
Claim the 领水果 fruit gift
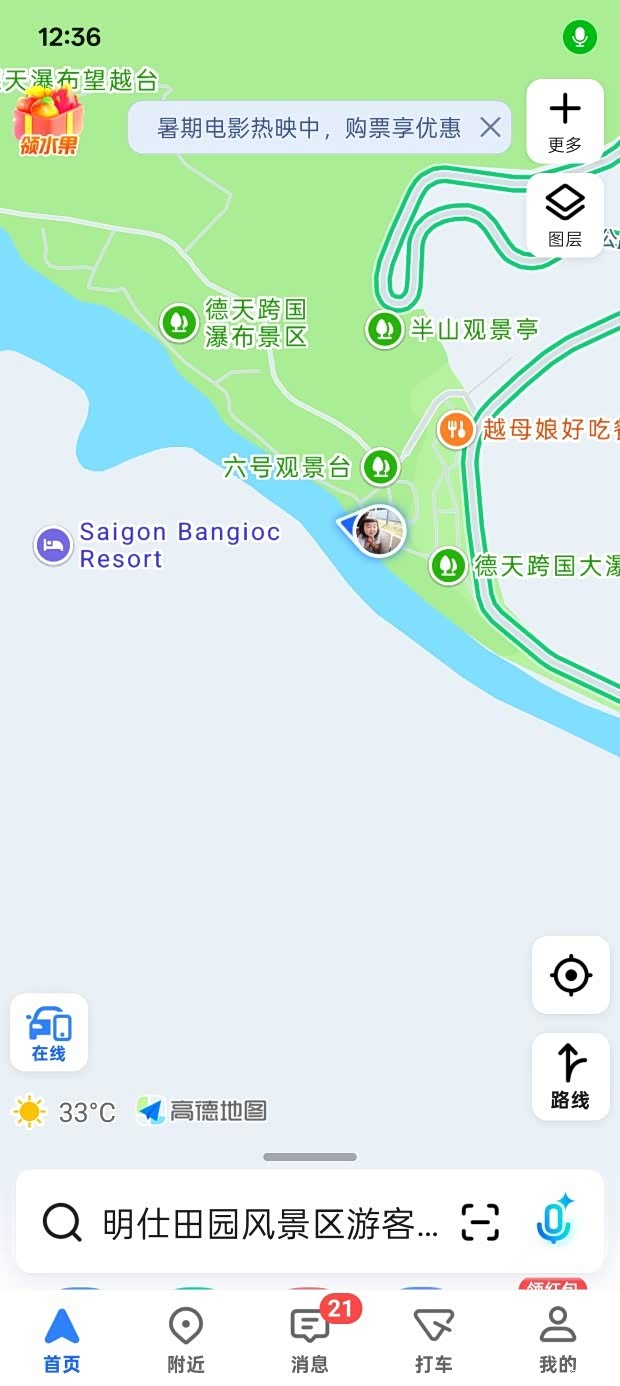pos(48,122)
